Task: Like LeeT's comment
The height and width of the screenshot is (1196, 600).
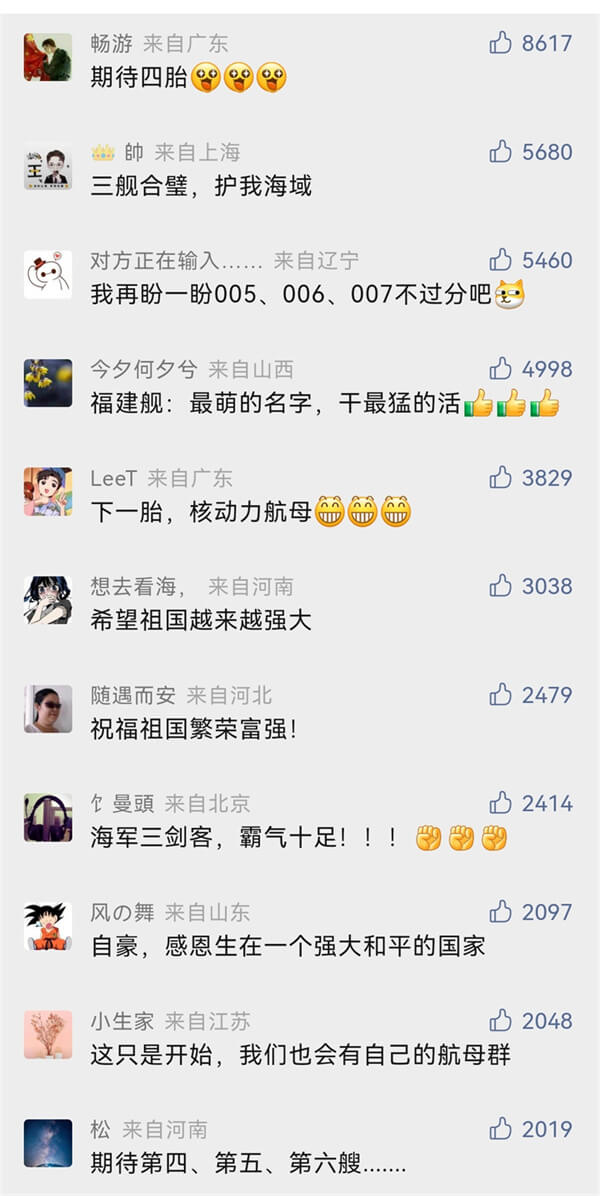Action: 500,478
